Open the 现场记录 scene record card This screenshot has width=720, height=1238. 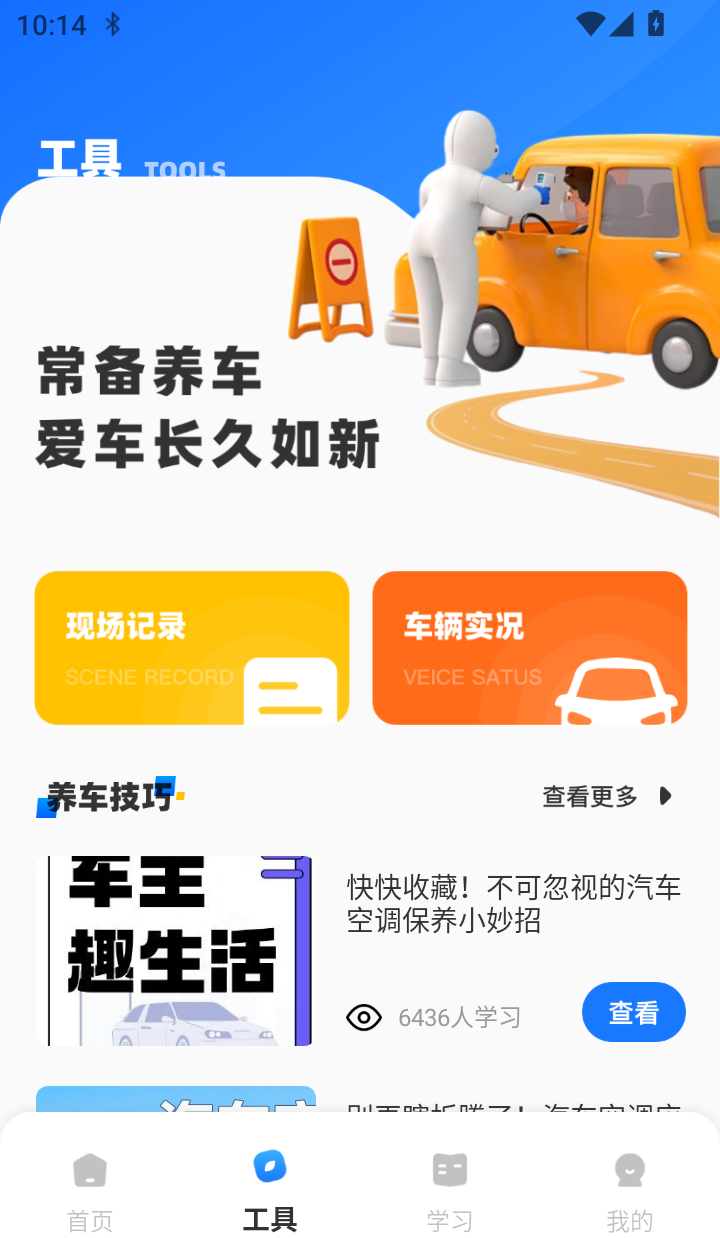tap(192, 647)
